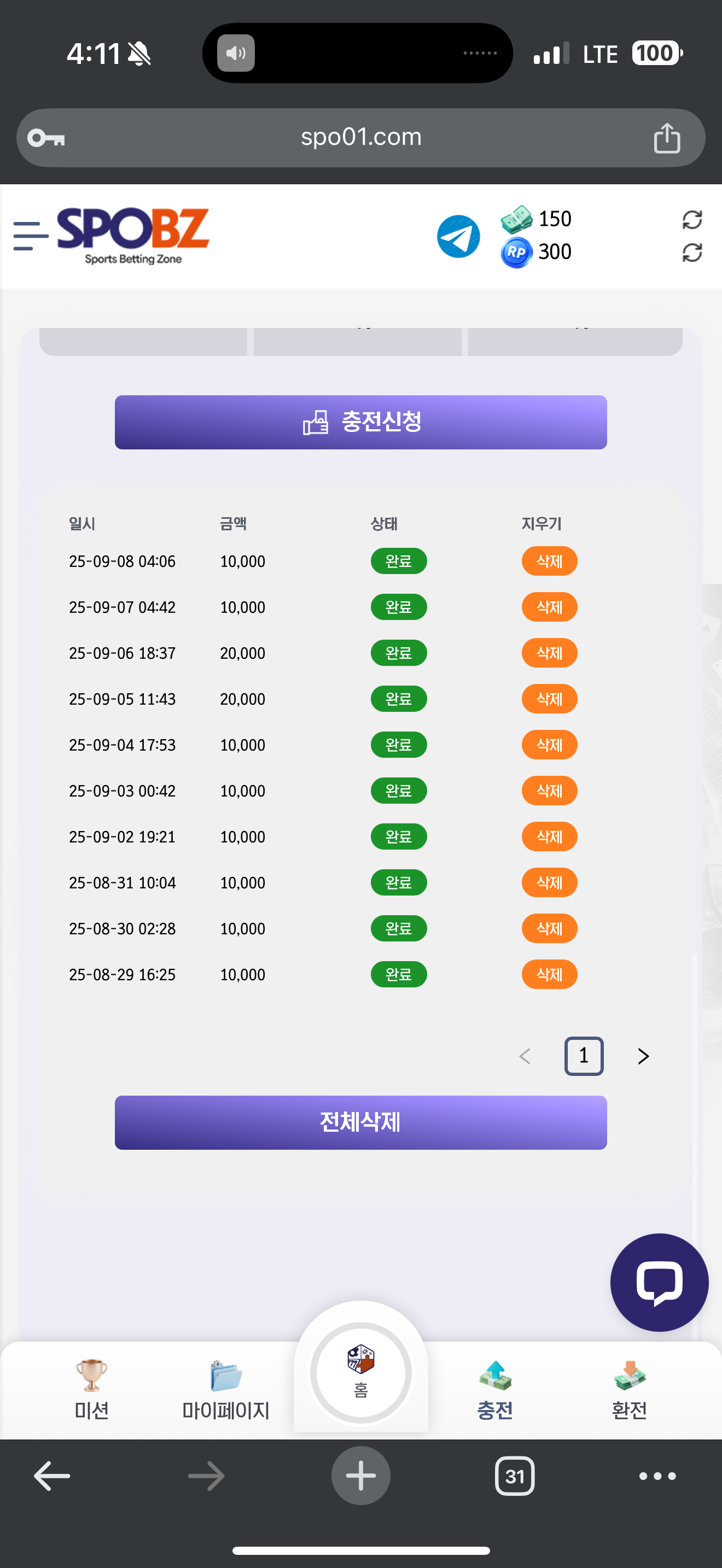Delete the 25-08-29 16:25 record
This screenshot has width=722, height=1568.
coord(549,974)
